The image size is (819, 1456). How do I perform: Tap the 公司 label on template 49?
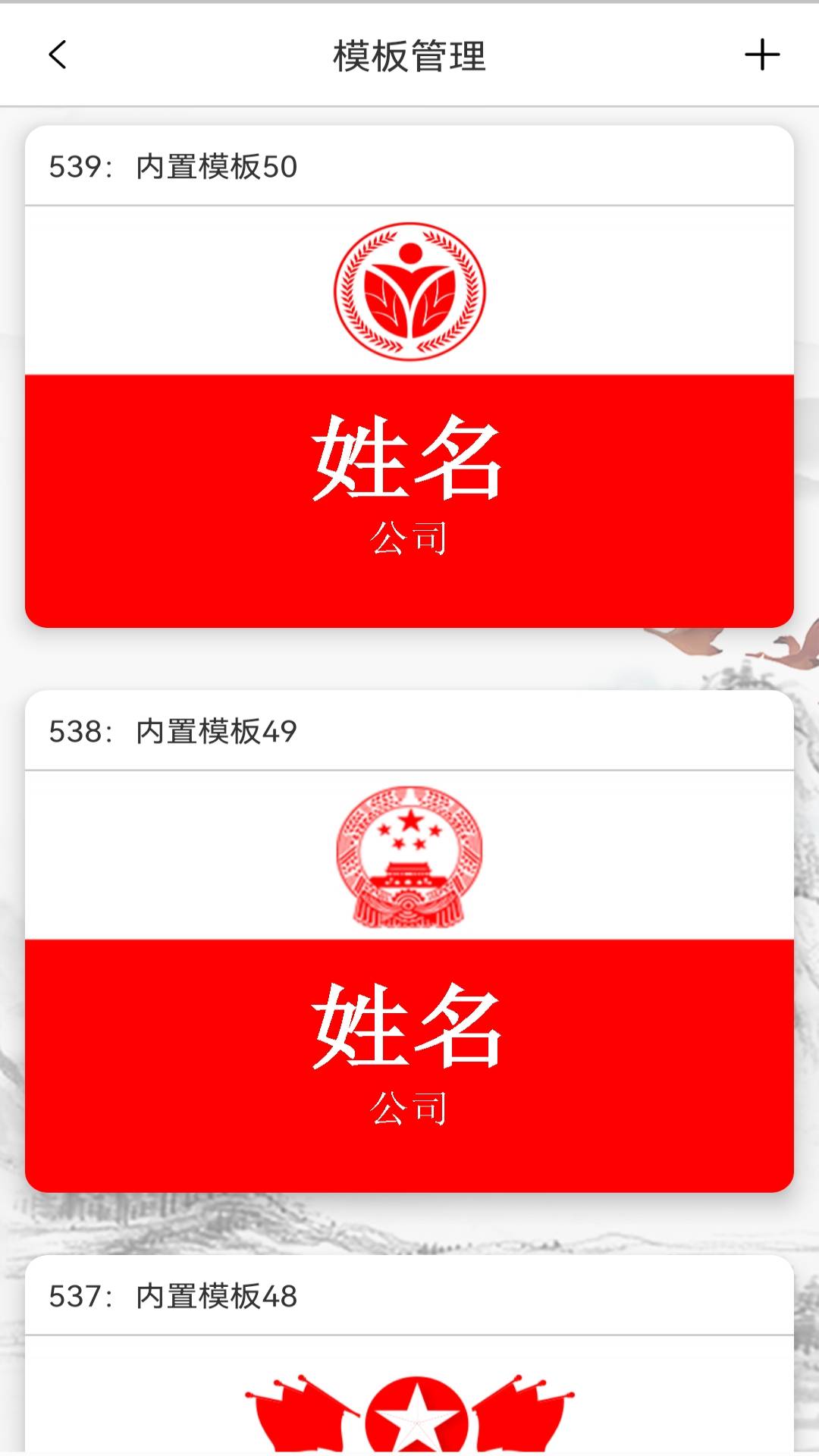tap(409, 1105)
